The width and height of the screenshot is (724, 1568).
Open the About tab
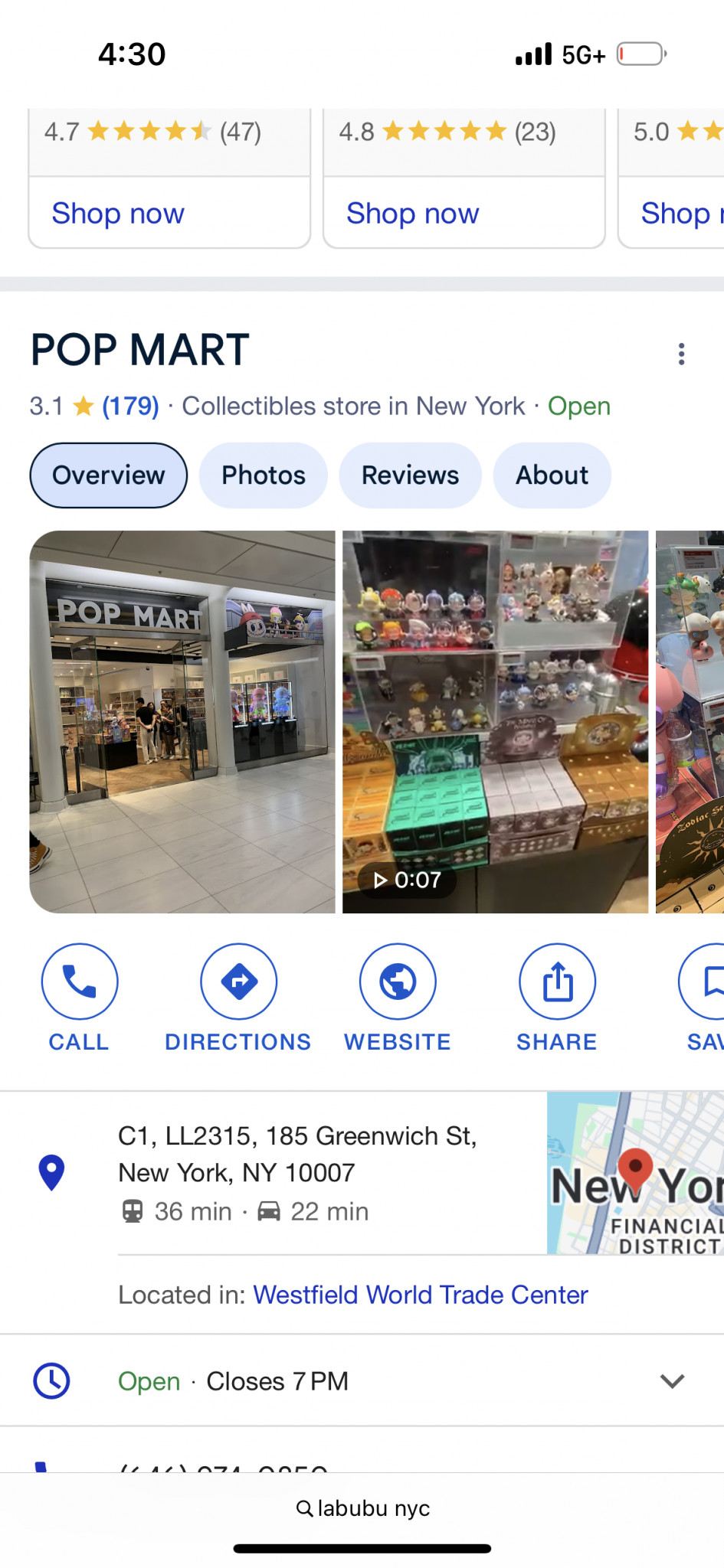[x=552, y=475]
